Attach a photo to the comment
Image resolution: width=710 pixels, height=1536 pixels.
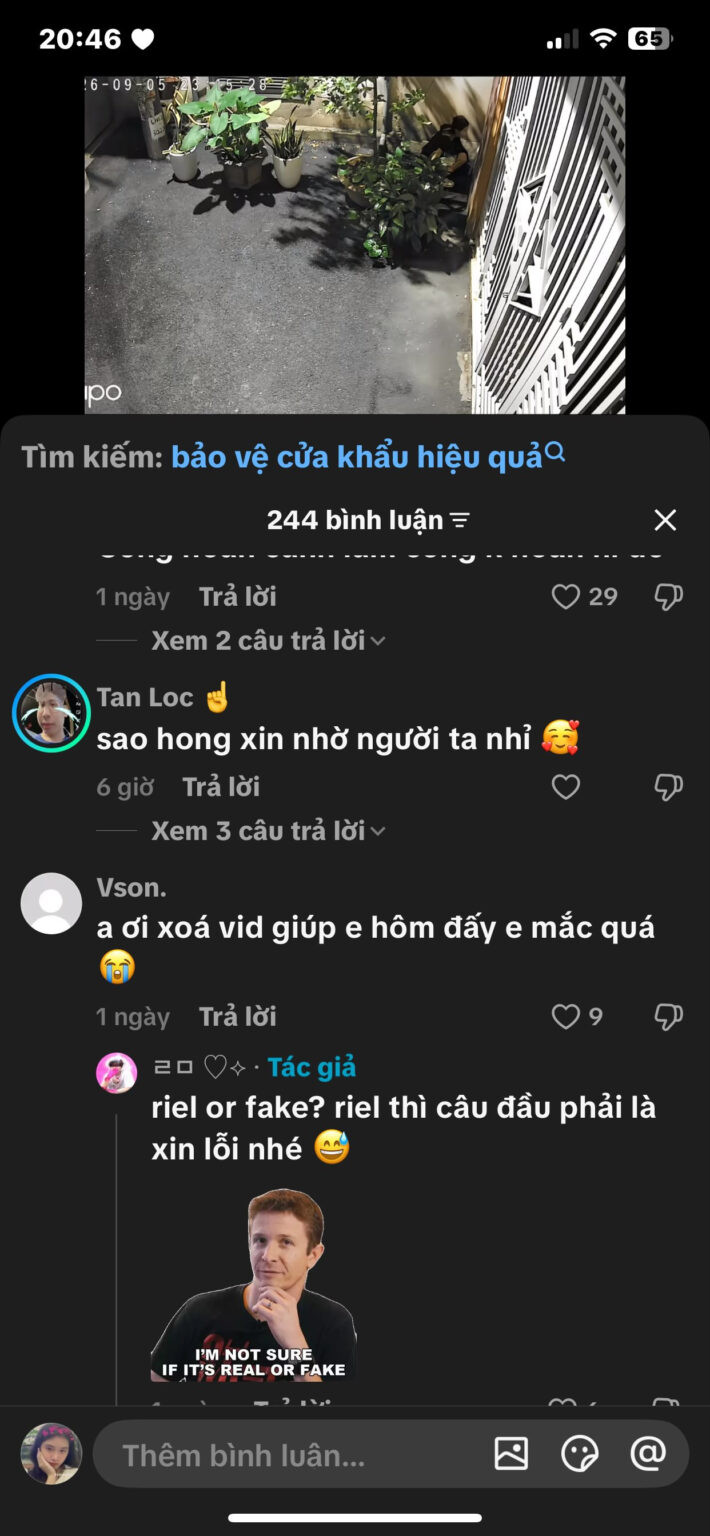511,1454
